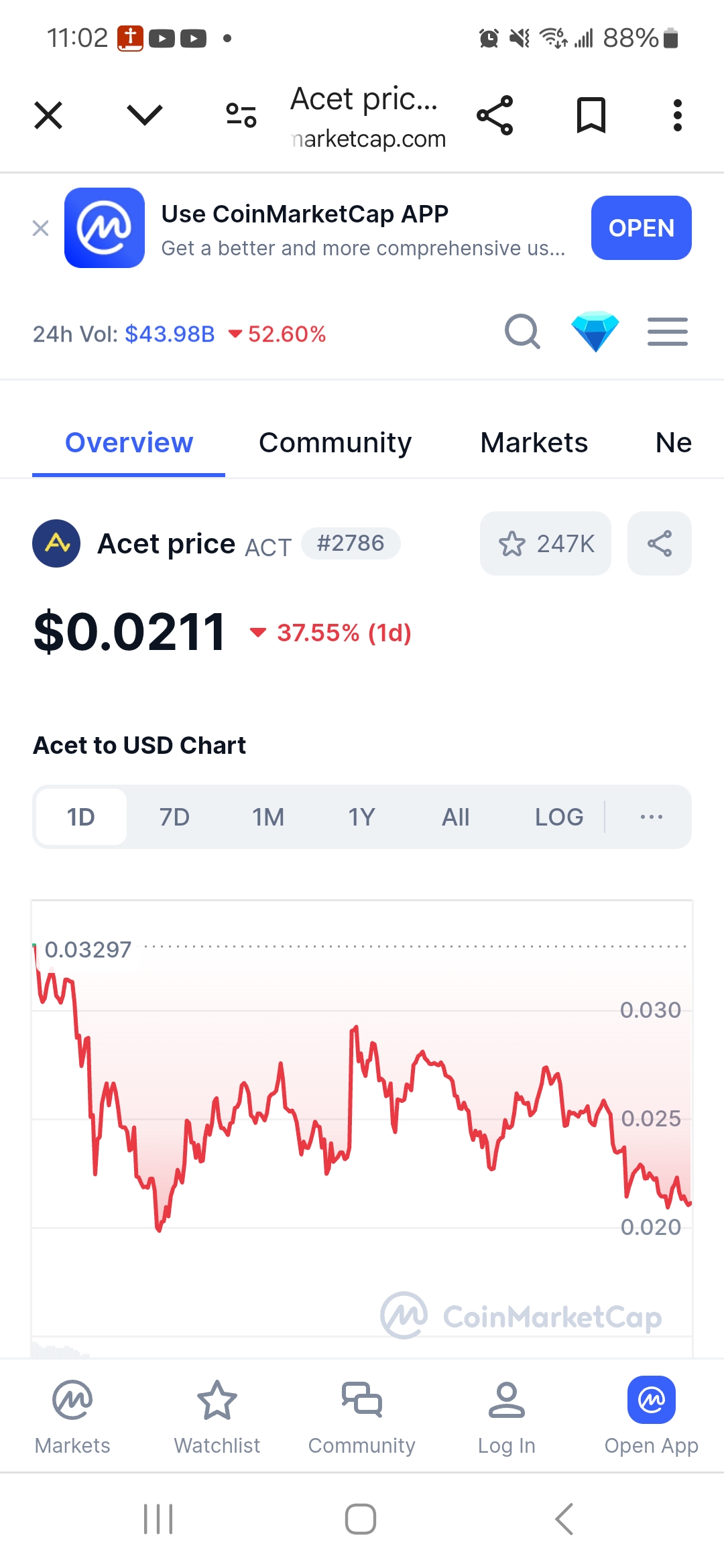Tap OPEN to launch CoinMarketCap app
Viewport: 724px width, 1568px height.
click(x=642, y=228)
